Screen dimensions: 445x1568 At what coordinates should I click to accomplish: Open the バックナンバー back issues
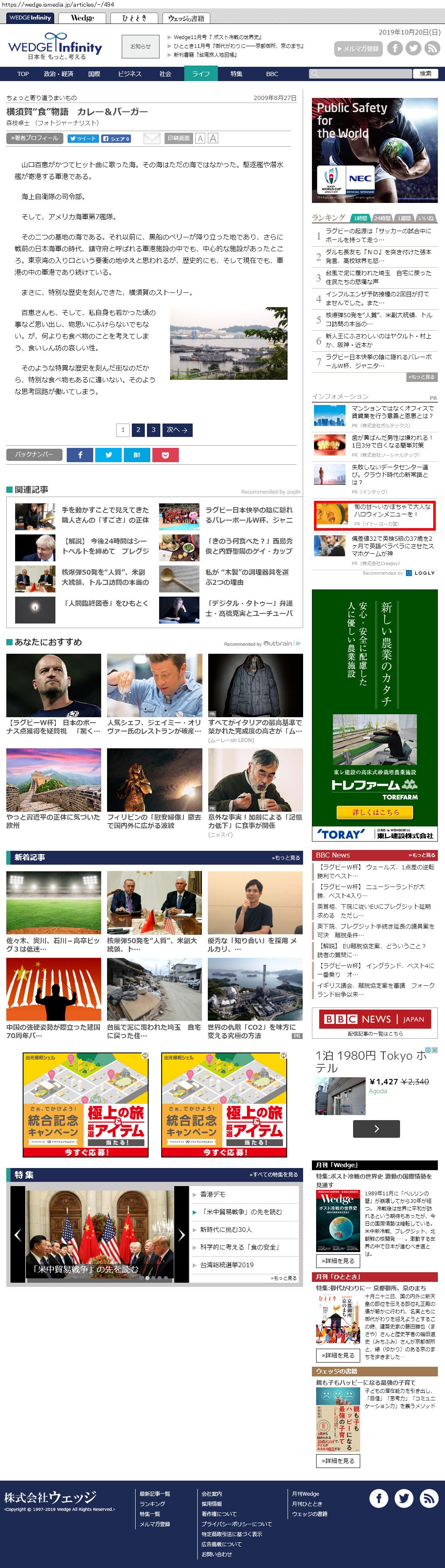34,454
